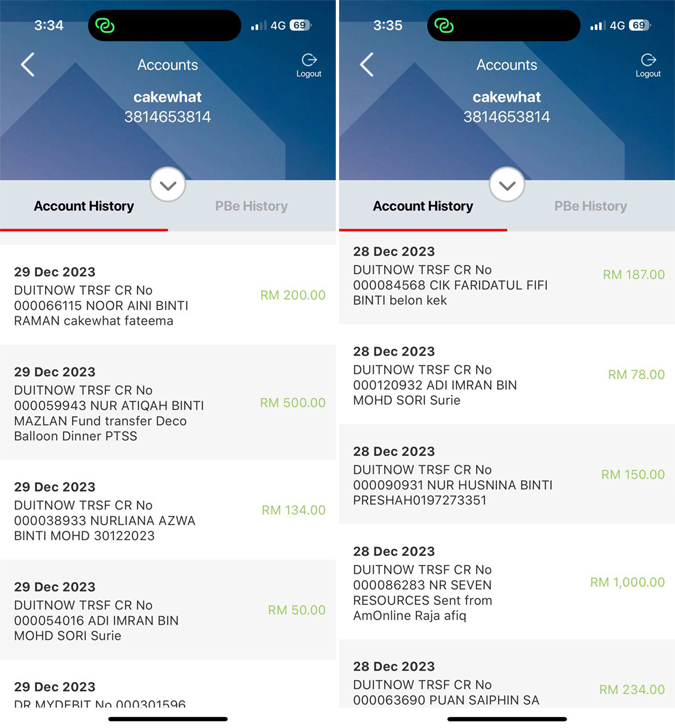Open the RM 500.00 Nur Atiqah transaction
675x728 pixels.
[x=168, y=403]
